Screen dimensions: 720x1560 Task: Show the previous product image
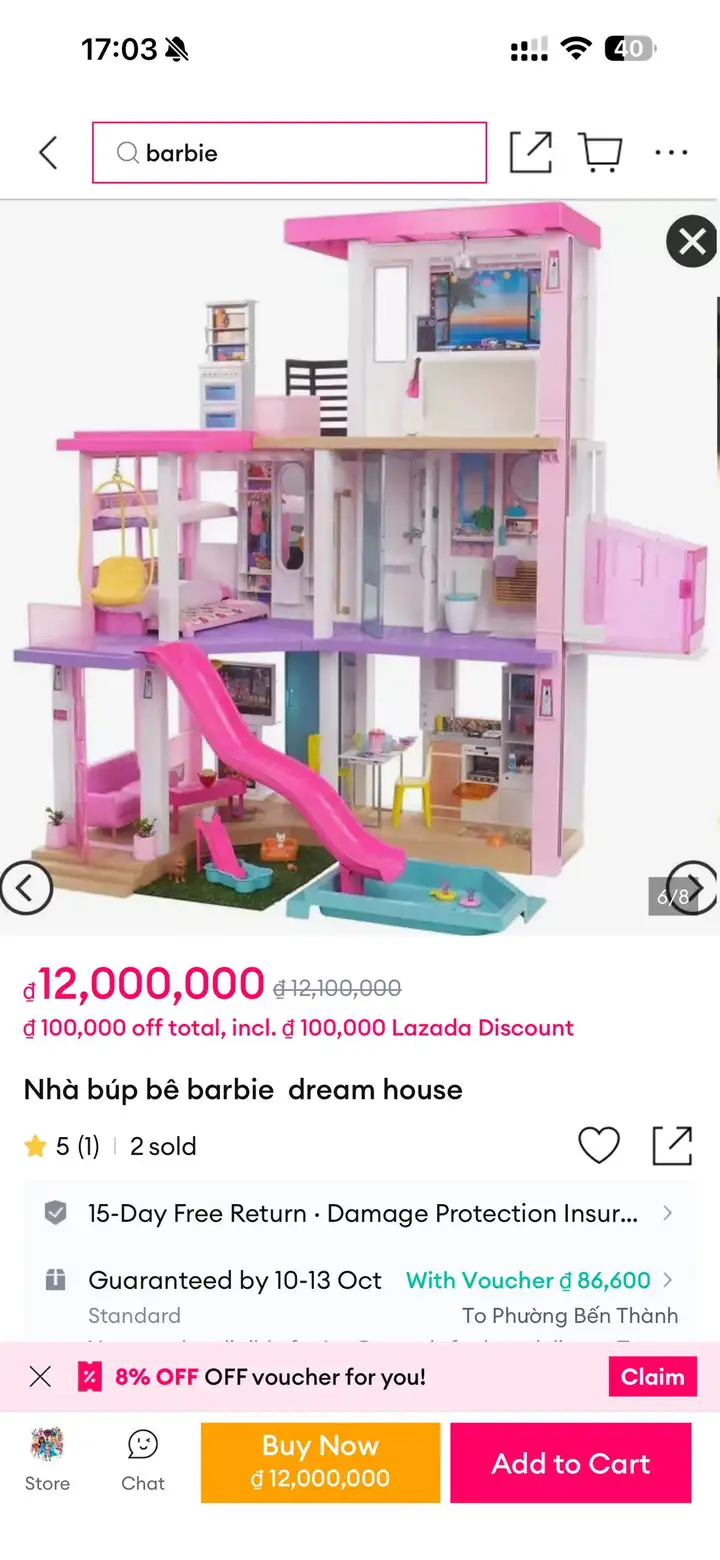(x=25, y=887)
